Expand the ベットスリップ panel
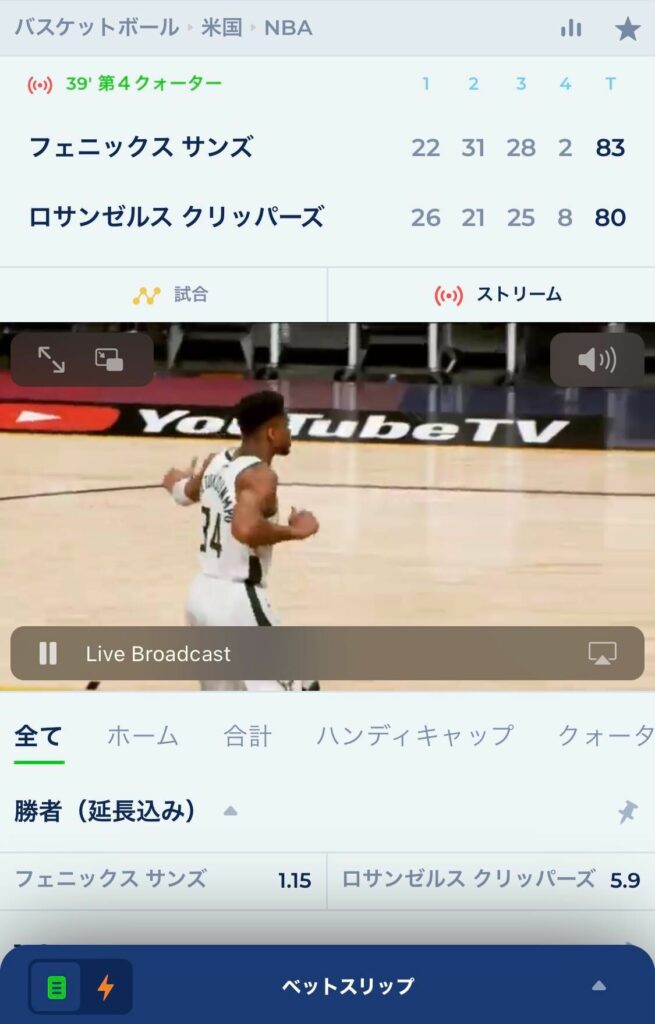 click(x=598, y=986)
